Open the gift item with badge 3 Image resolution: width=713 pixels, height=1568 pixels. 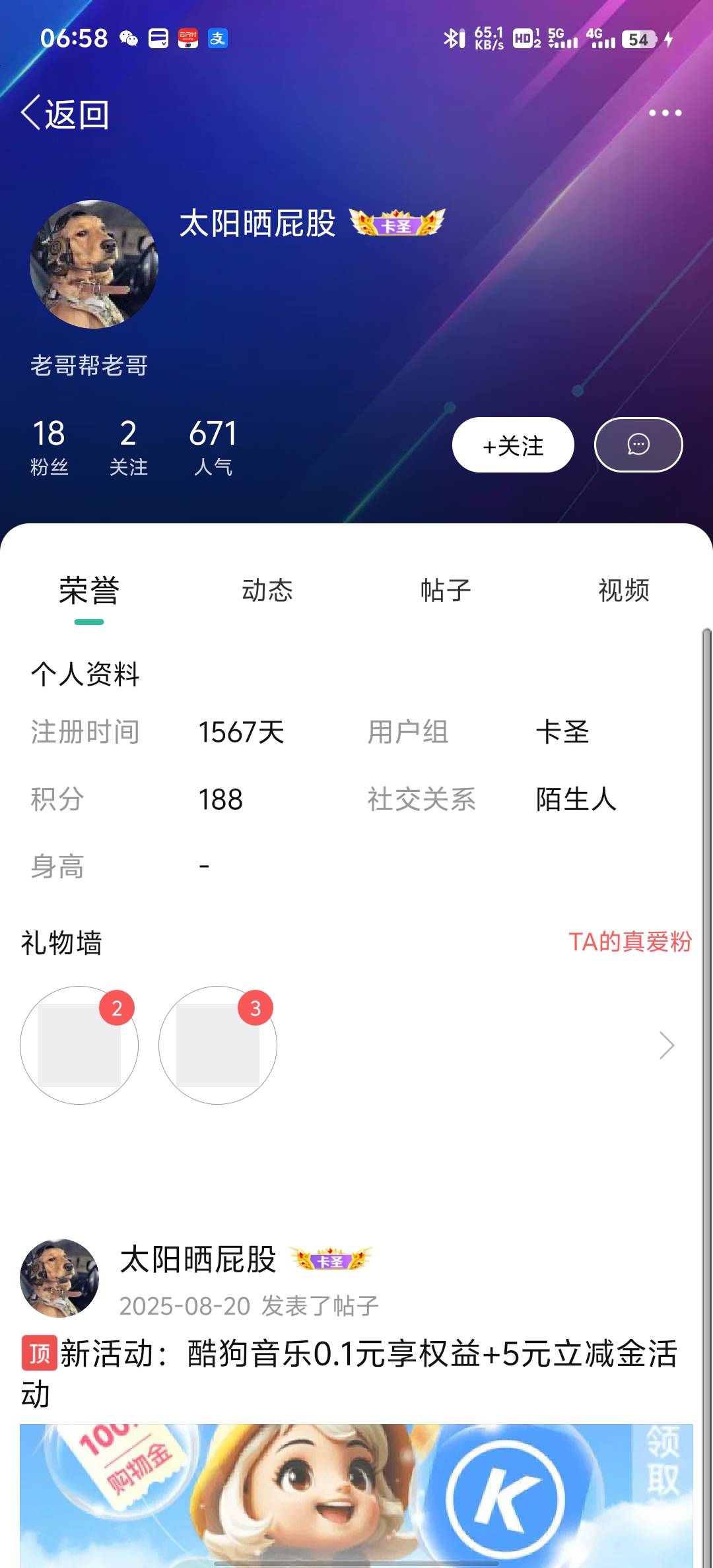point(218,1045)
